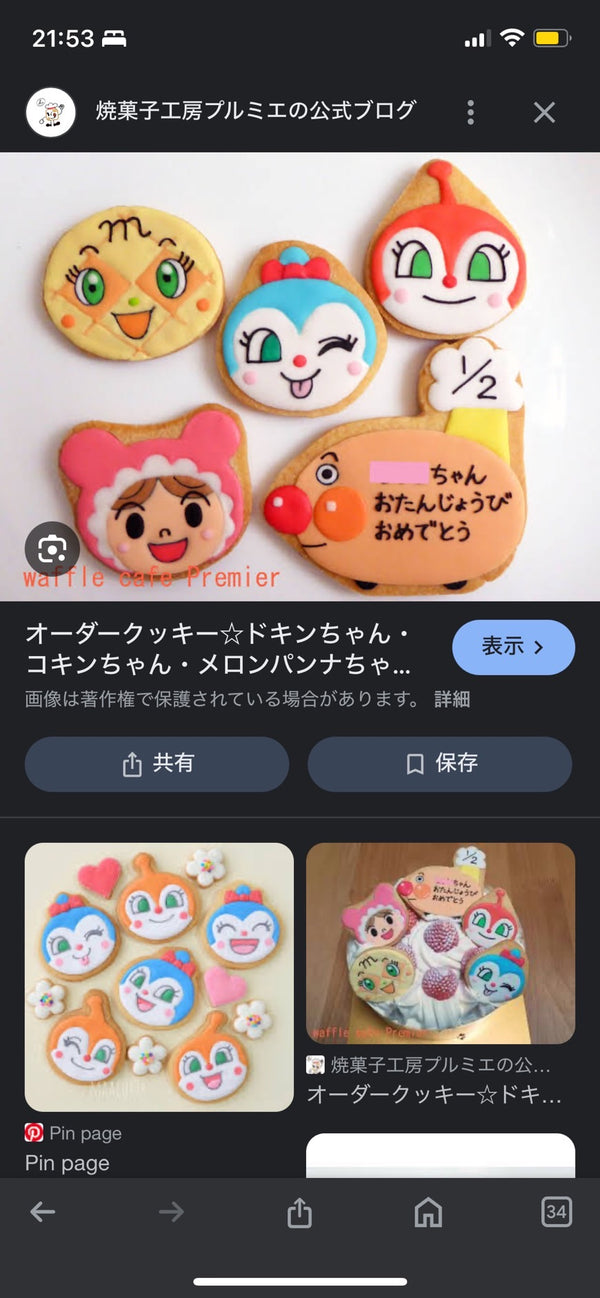Open the browser share sheet
Image resolution: width=600 pixels, height=1298 pixels.
299,1212
